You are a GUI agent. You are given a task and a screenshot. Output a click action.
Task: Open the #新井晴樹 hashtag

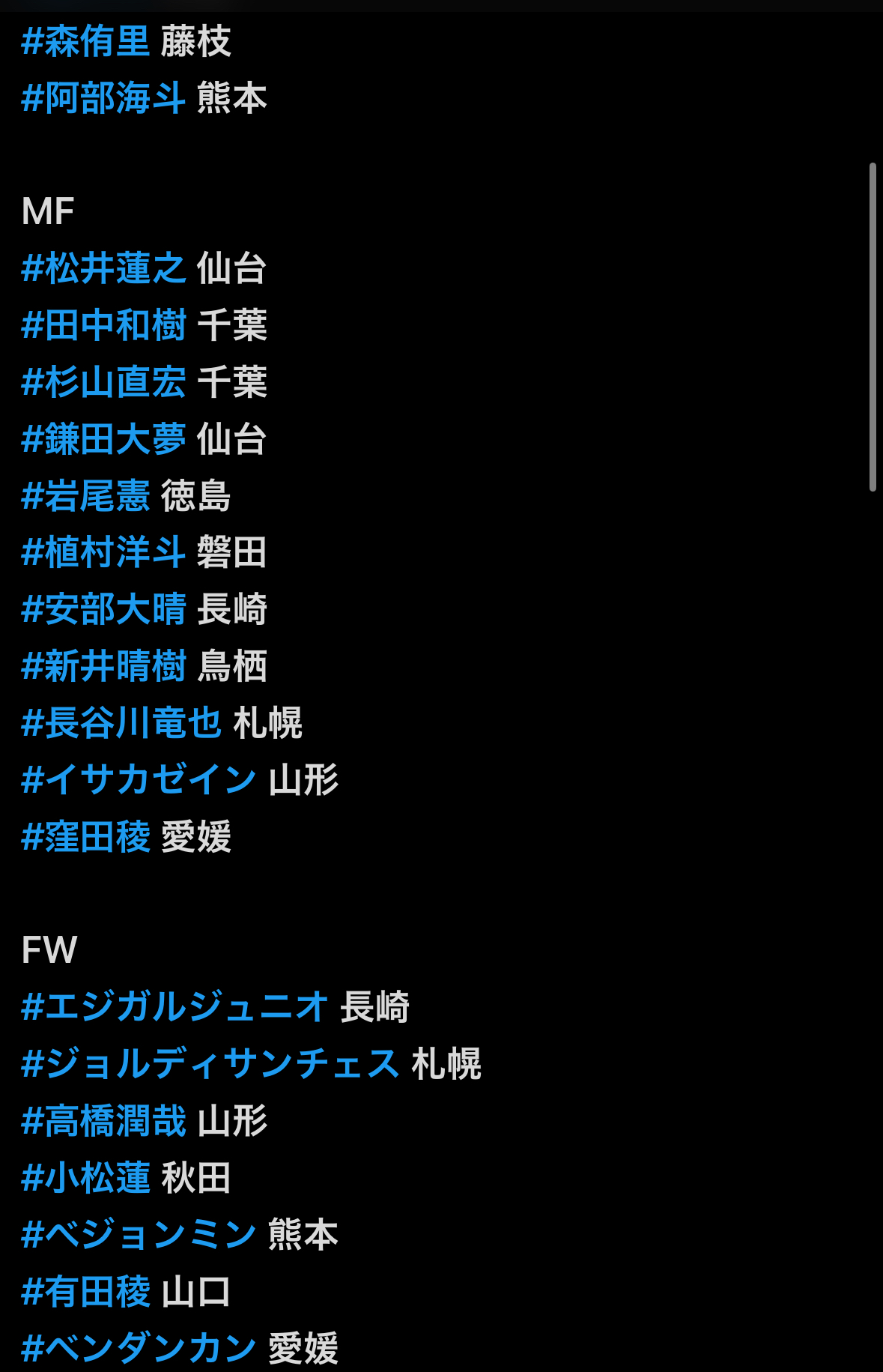[x=104, y=666]
